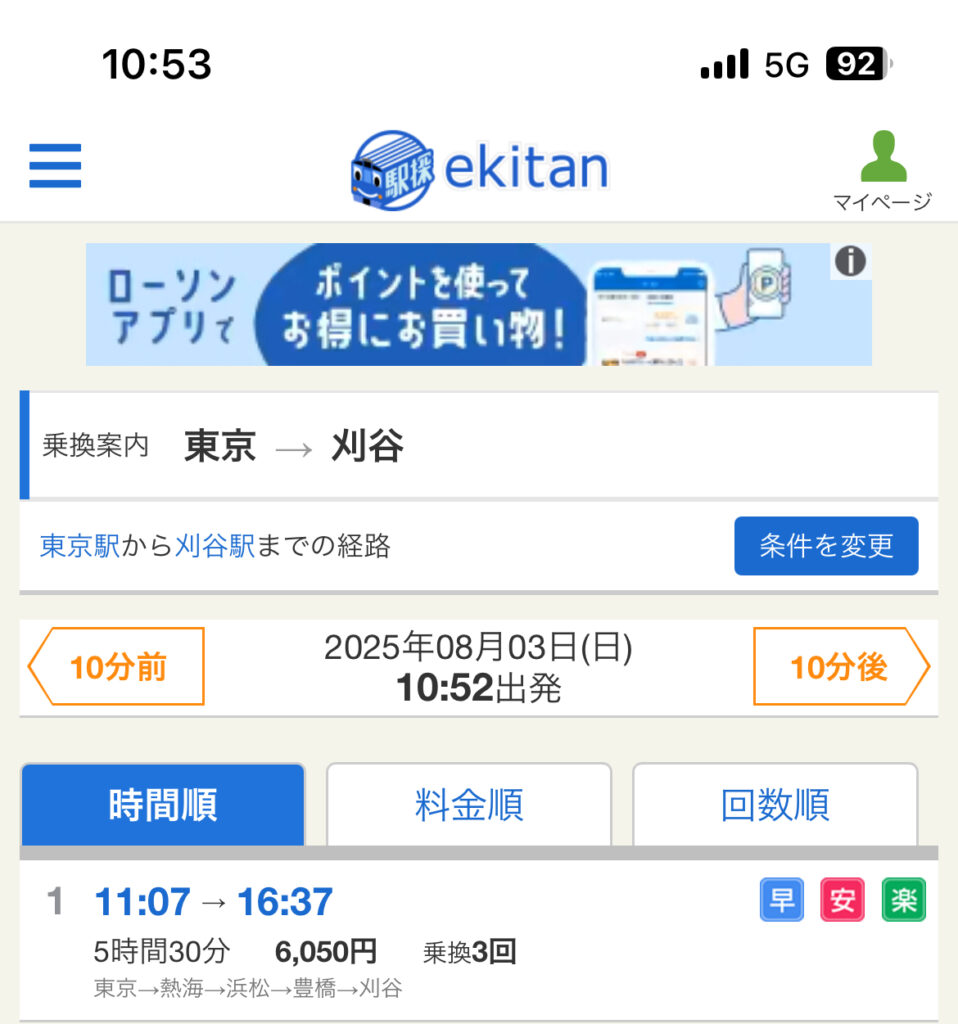Shift departure time 10分前
958x1024 pixels.
116,667
